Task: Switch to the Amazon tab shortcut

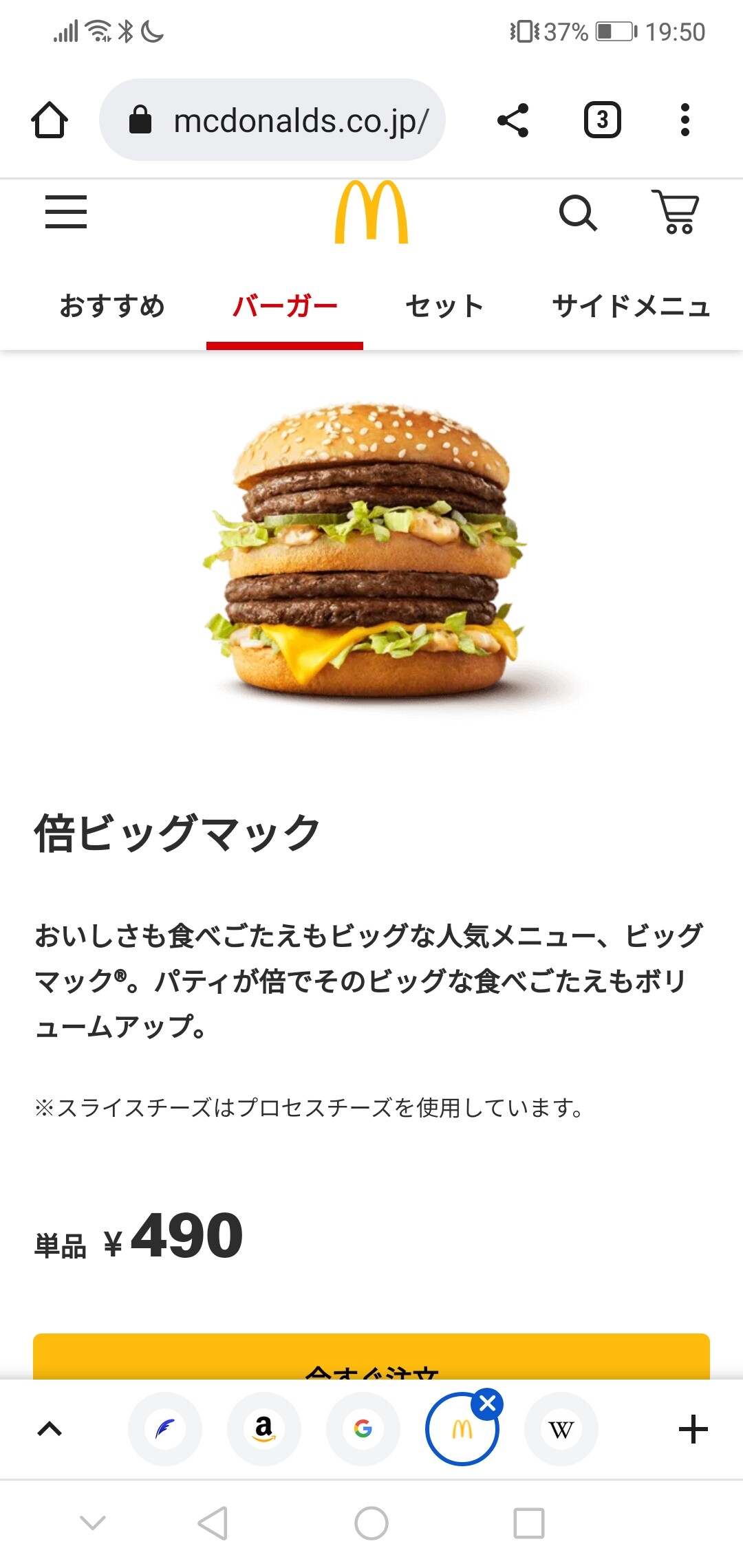Action: coord(264,1429)
